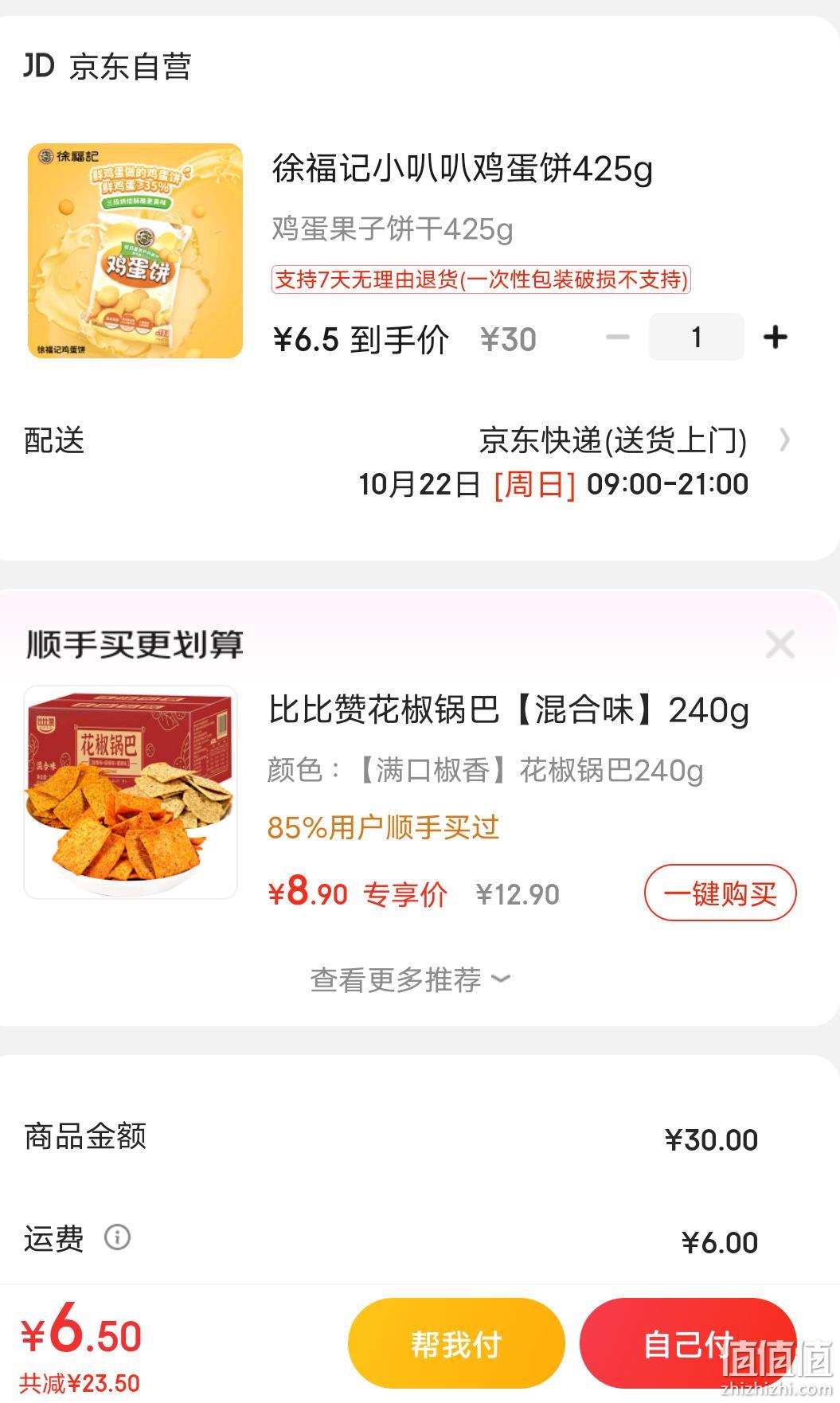Tap 一键购买 for 花椒锅巴
Viewport: 840px width, 1403px height.
[x=720, y=893]
